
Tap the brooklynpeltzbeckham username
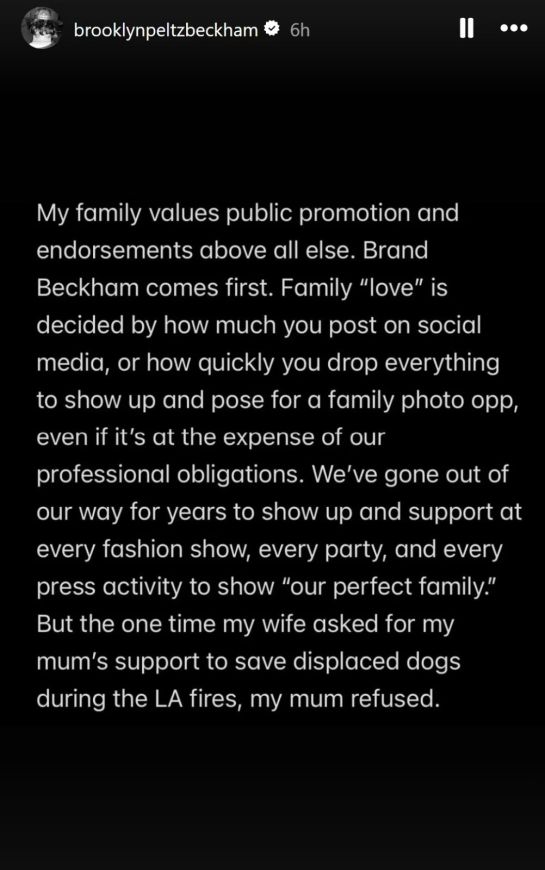pyautogui.click(x=165, y=29)
